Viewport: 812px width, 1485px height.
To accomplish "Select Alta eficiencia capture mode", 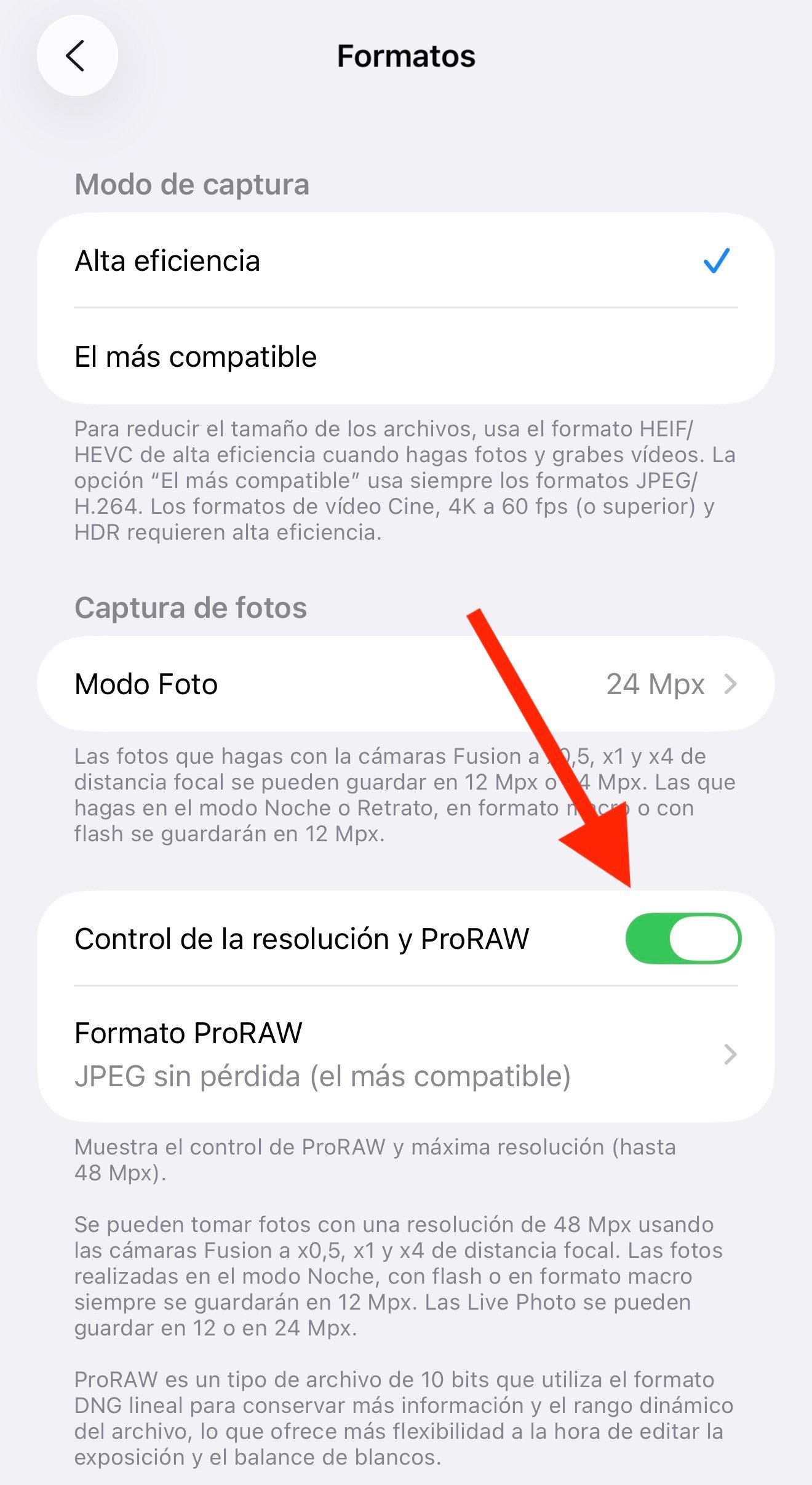I will coord(405,261).
